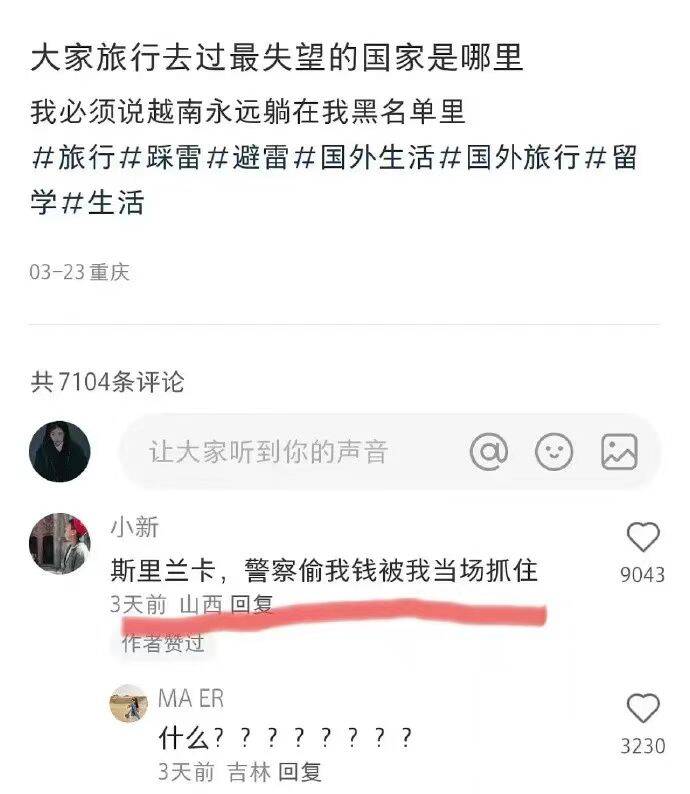Mention someone with the @ icon

point(489,452)
